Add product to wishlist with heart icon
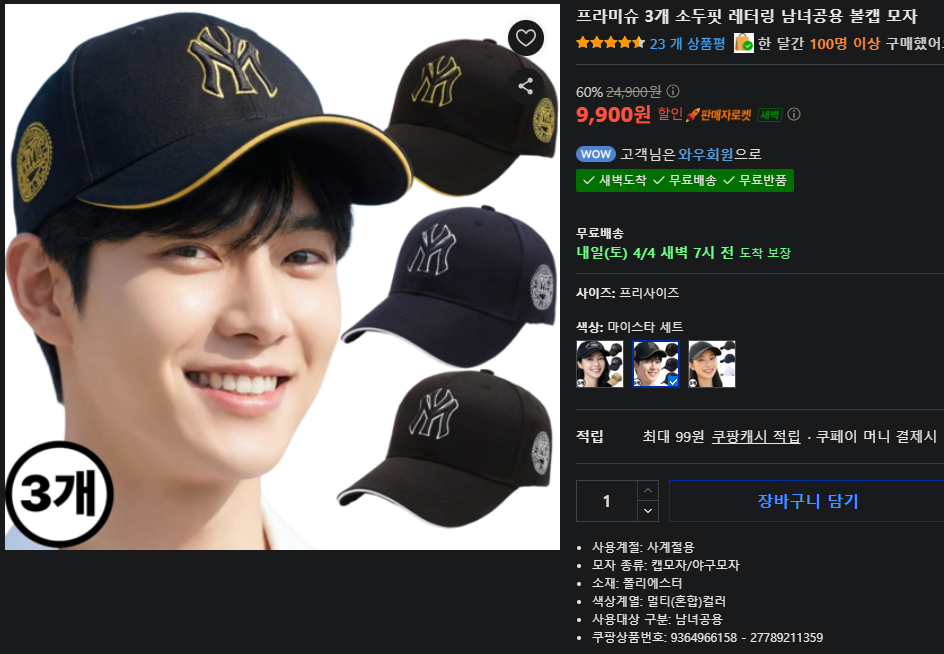944x654 pixels. click(x=526, y=38)
